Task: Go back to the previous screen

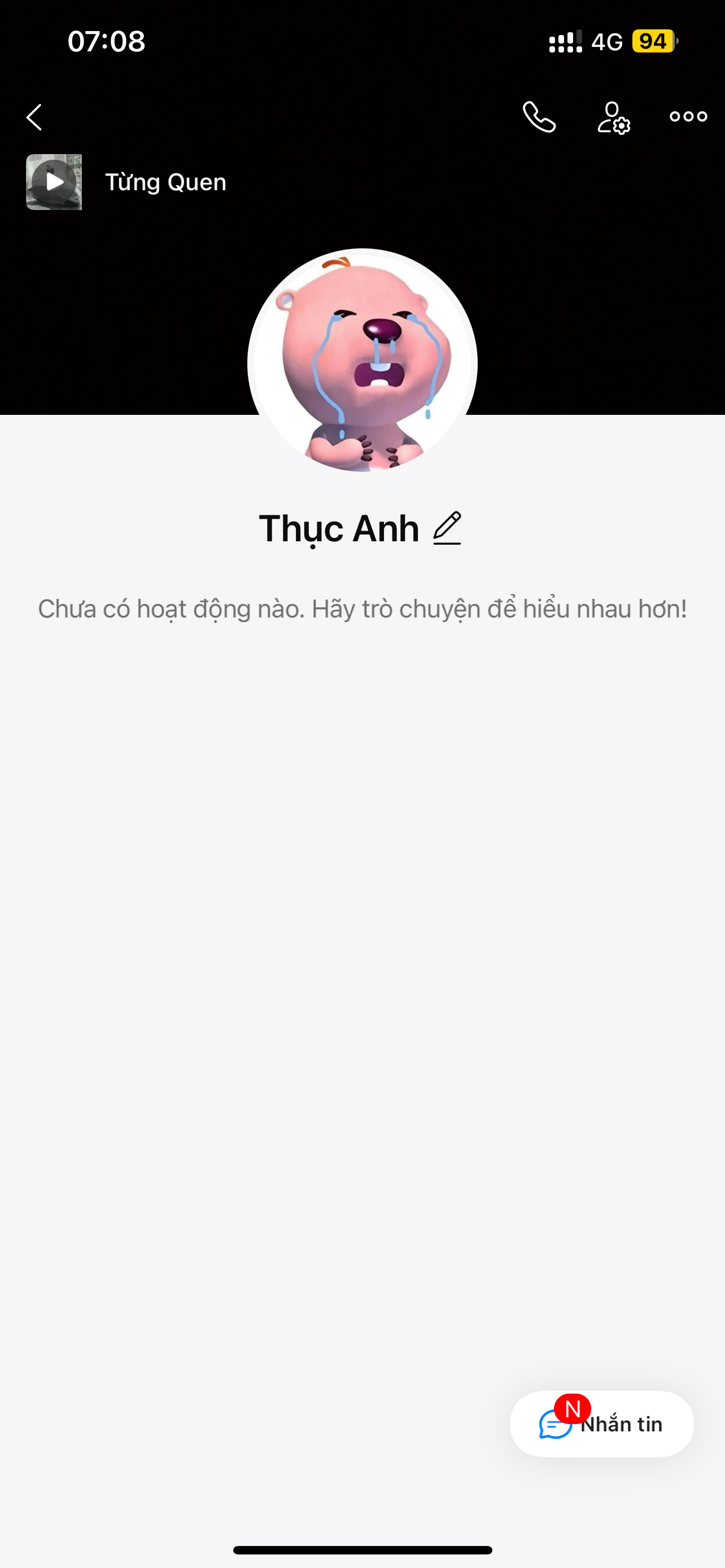Action: tap(34, 117)
